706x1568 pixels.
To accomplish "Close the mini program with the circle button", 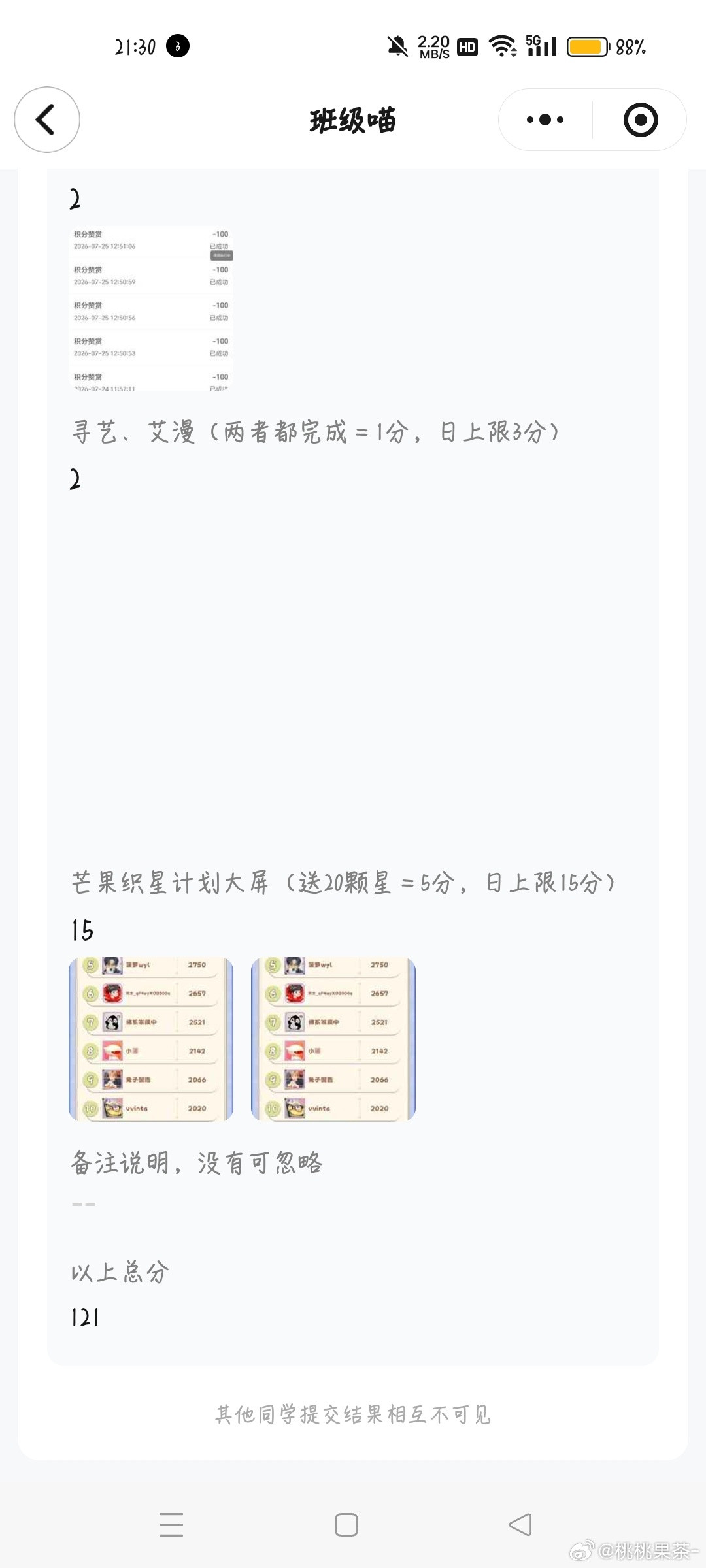I will coord(641,120).
